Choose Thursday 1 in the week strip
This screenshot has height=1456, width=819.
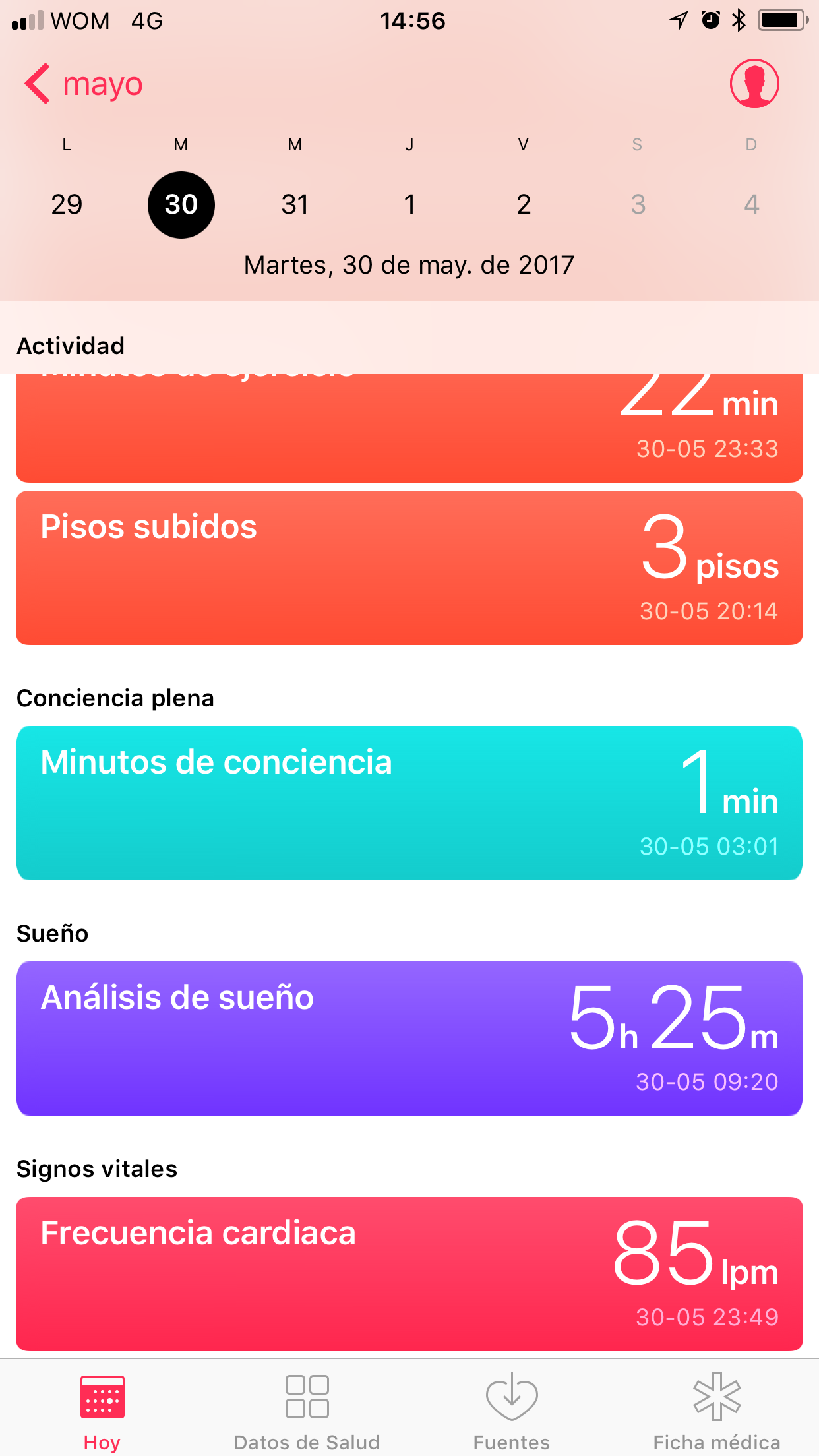[x=409, y=204]
